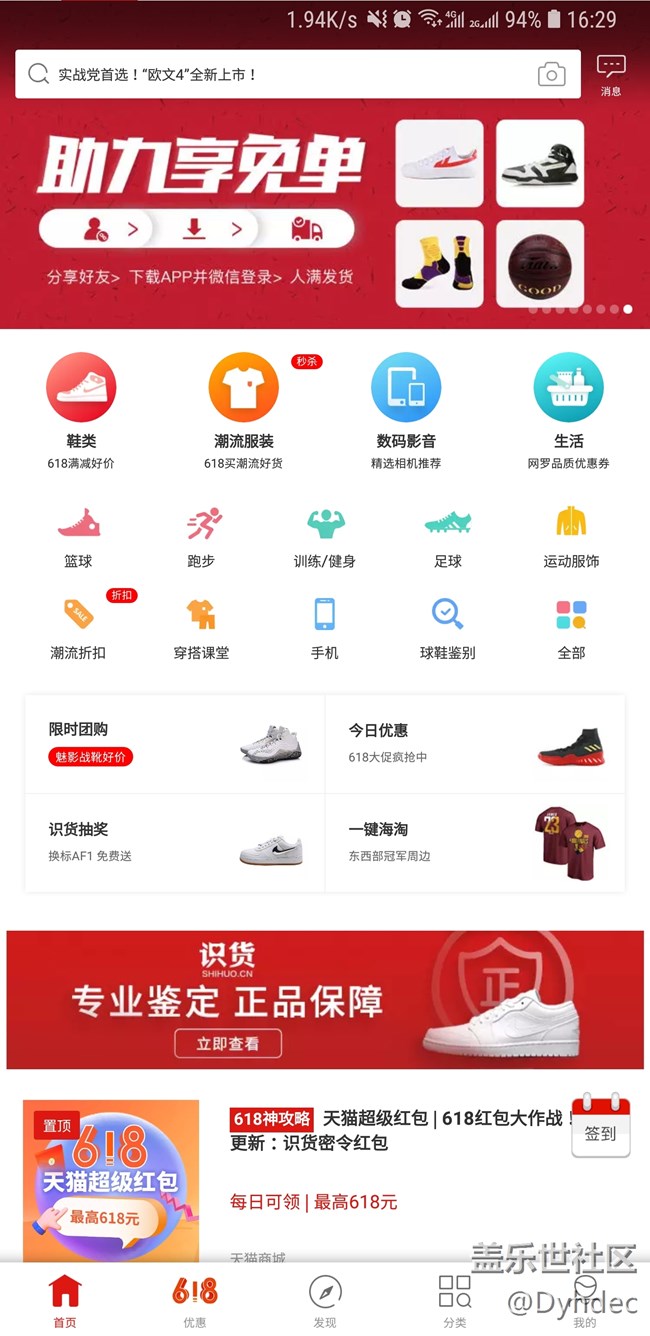
Task: Go to the 618 优惠 tab
Action: 195,1299
